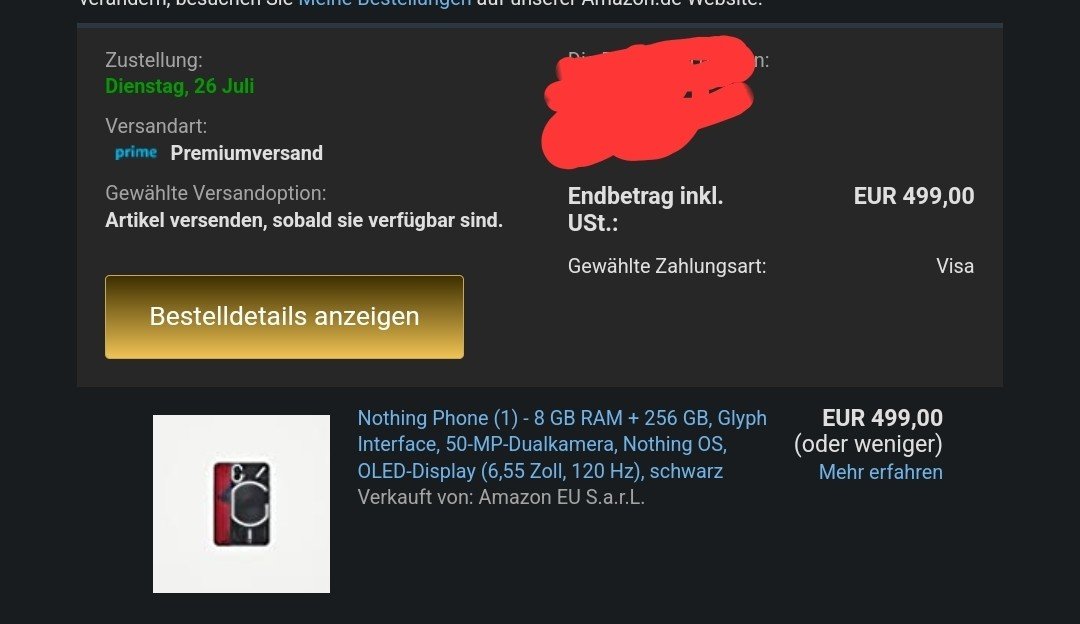Open Meine Bestellungen link
Viewport: 1080px width, 624px height.
coord(385,3)
